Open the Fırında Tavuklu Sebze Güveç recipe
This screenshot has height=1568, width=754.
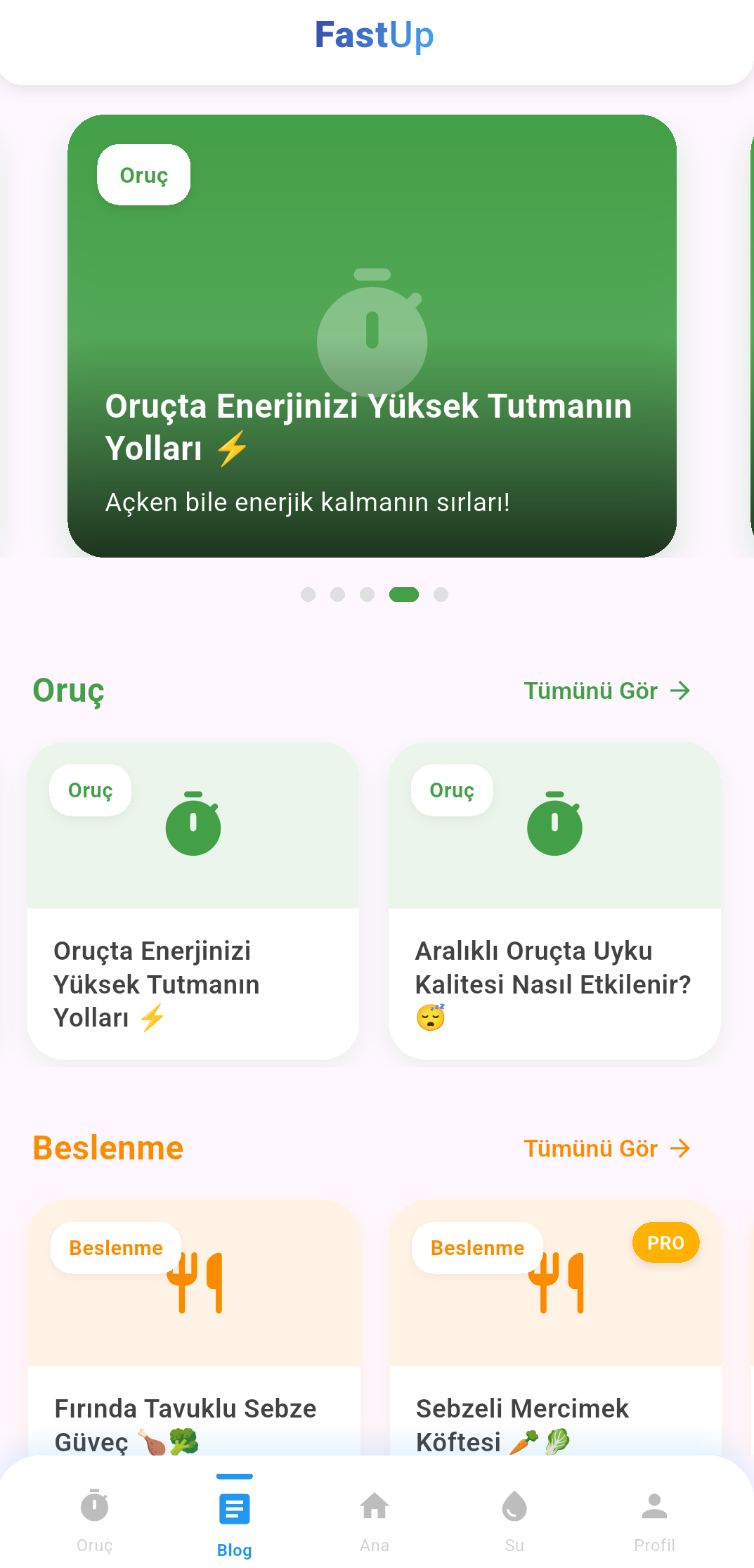194,1329
